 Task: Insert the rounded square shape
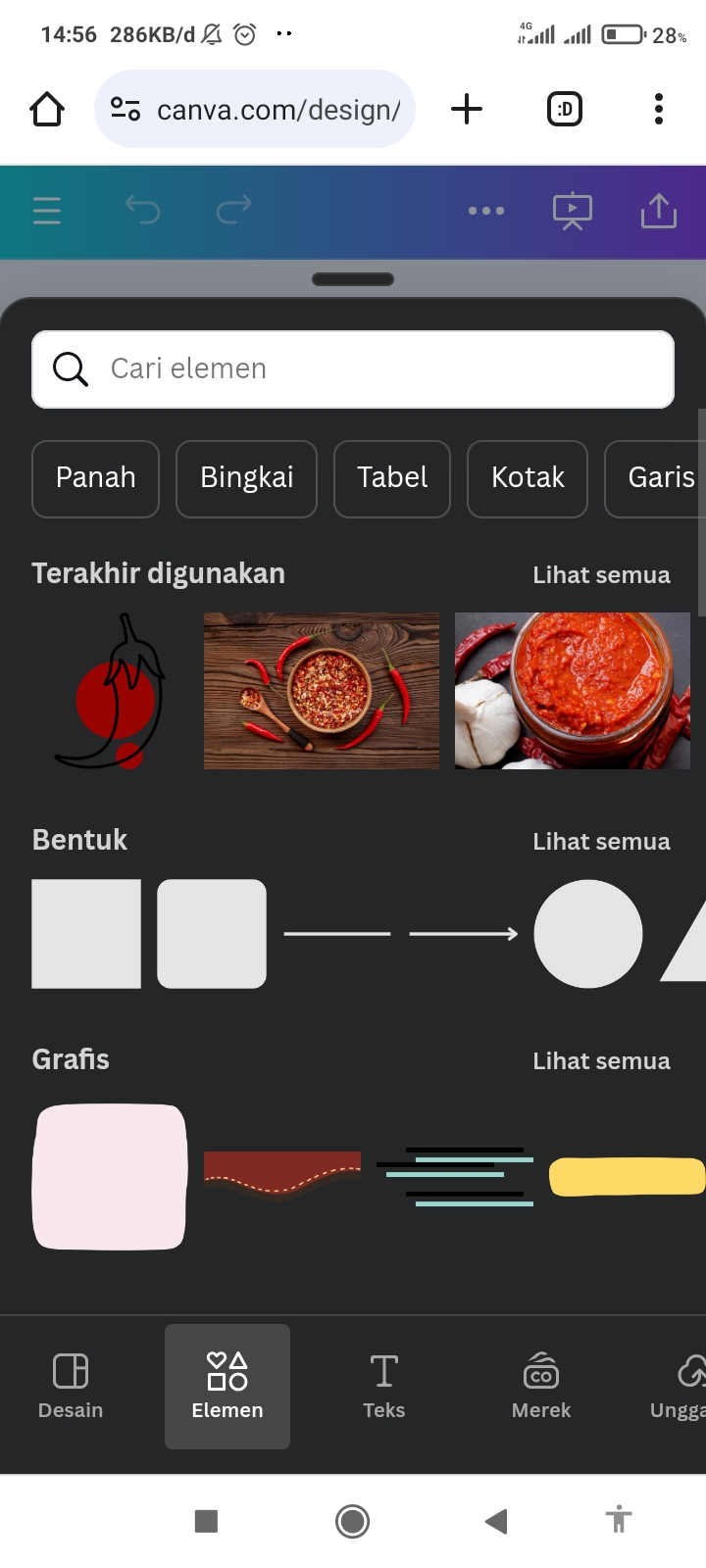[212, 934]
